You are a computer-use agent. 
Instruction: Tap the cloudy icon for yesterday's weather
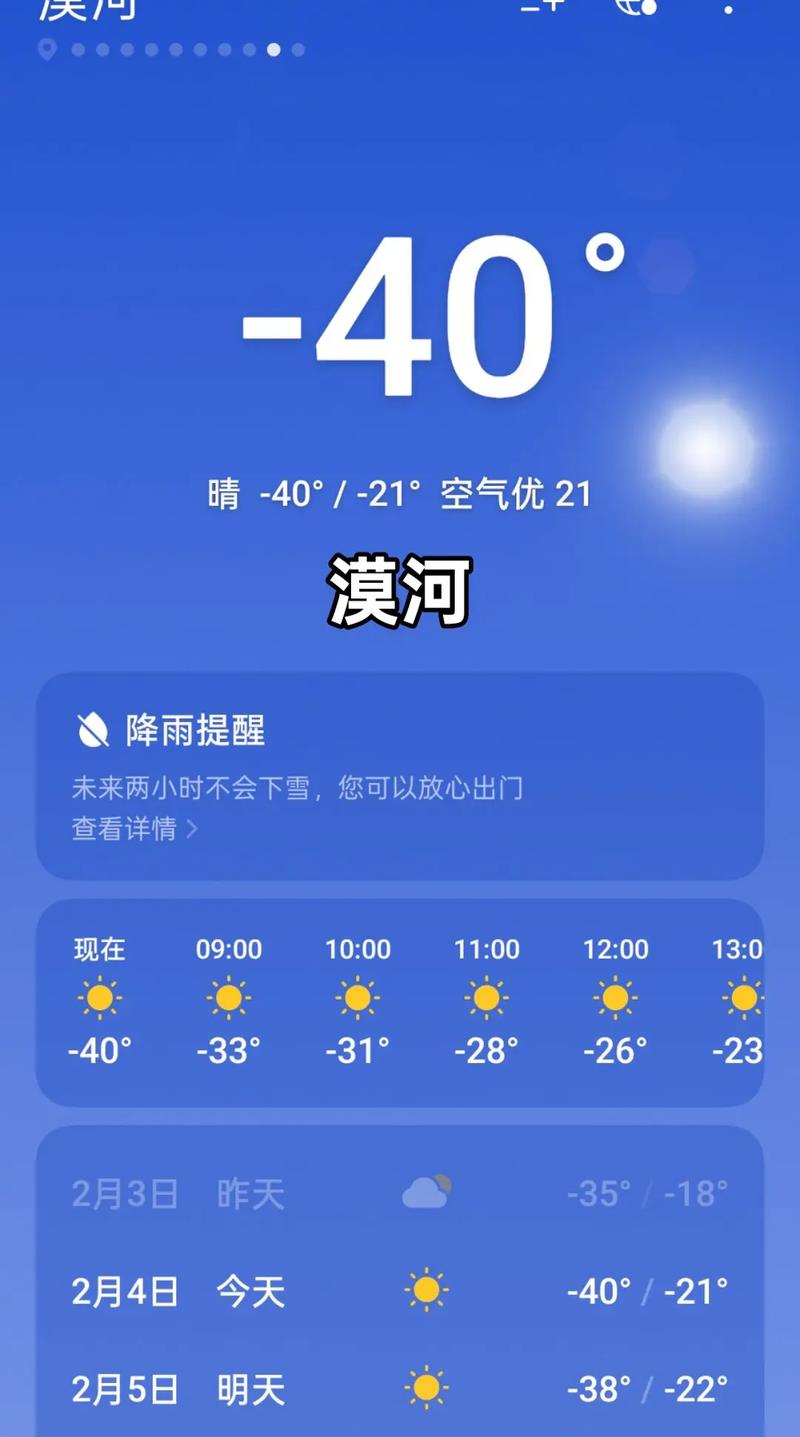[x=427, y=1193]
